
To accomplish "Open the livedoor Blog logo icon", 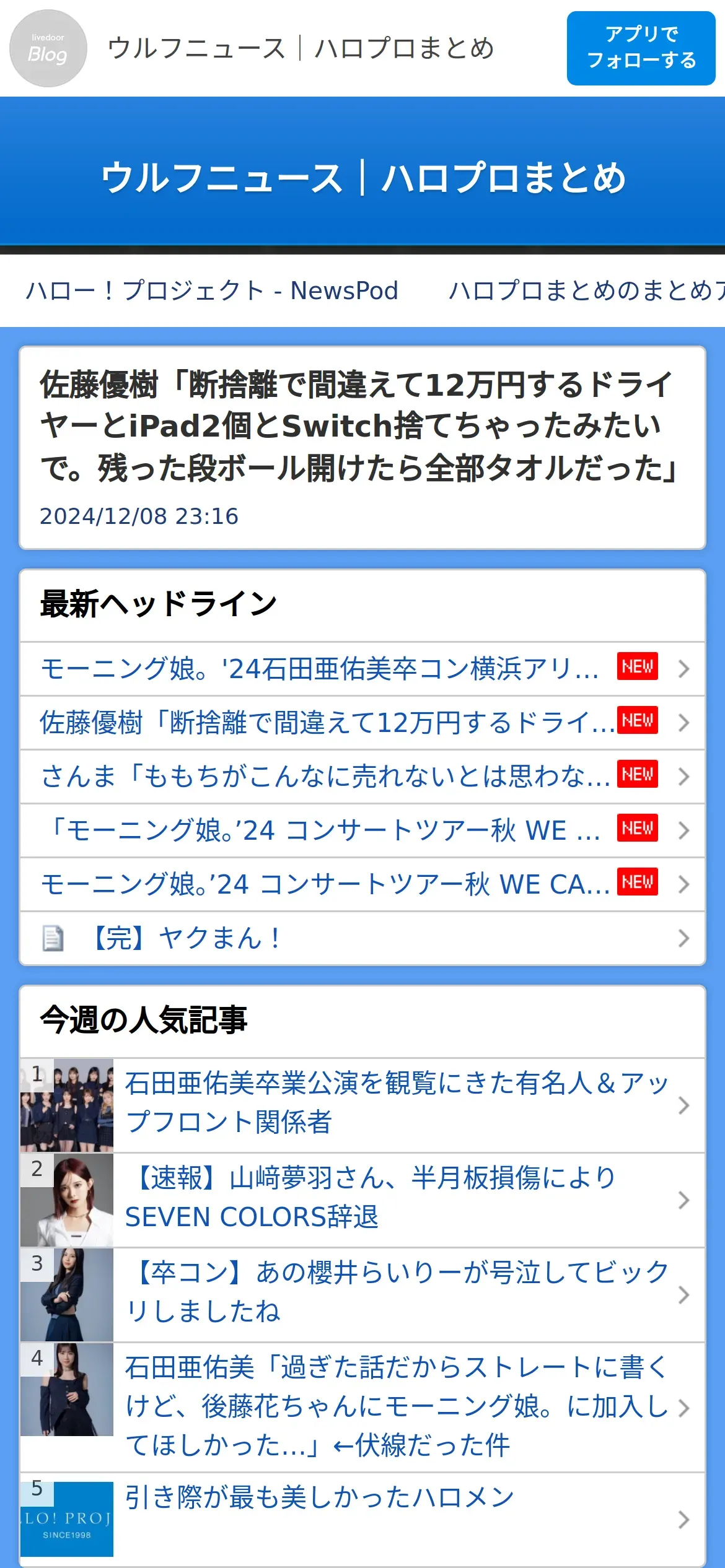I will [x=48, y=48].
